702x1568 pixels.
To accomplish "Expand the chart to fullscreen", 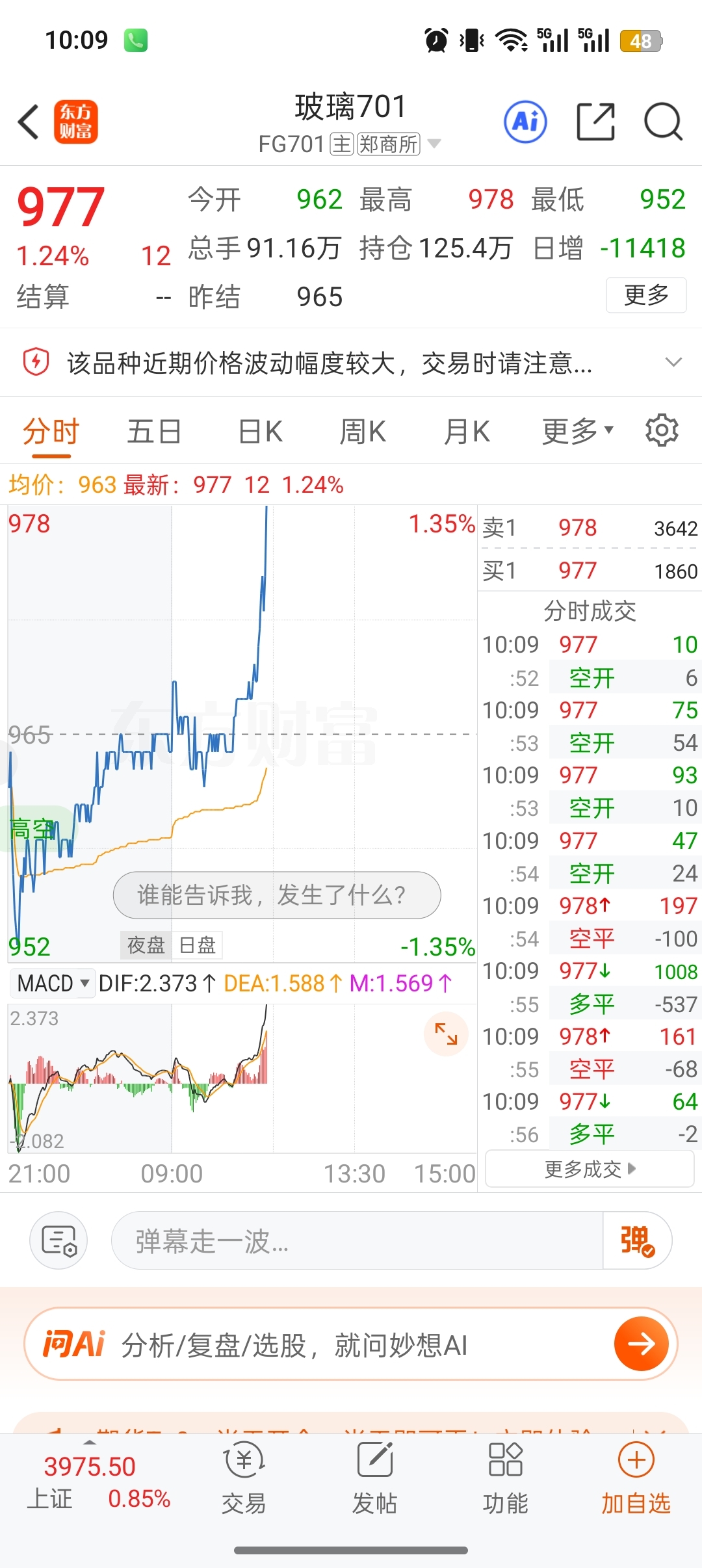I will [446, 1034].
